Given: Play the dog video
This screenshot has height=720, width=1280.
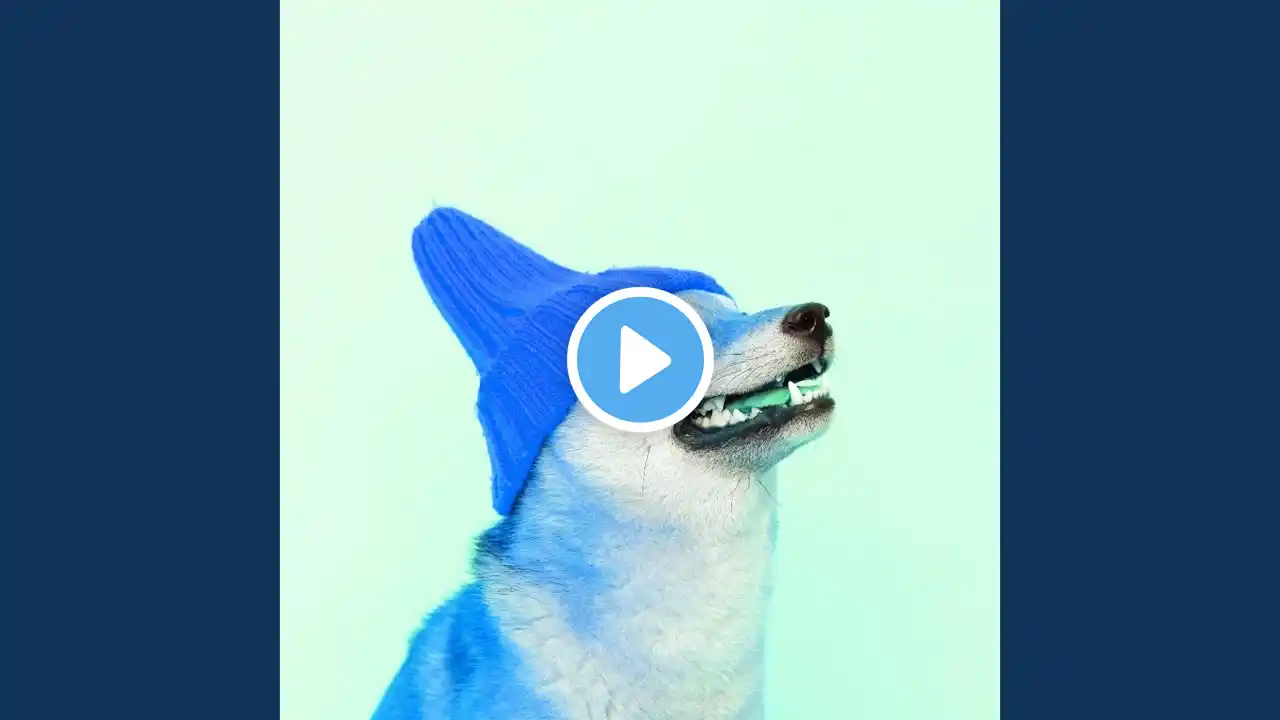Looking at the screenshot, I should pos(640,359).
